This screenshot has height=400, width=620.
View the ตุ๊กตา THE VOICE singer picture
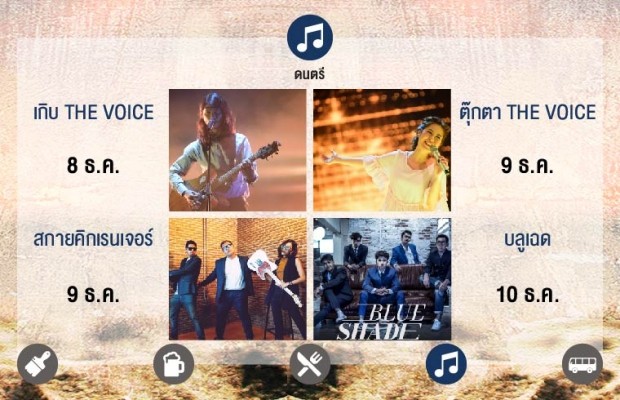coord(382,150)
